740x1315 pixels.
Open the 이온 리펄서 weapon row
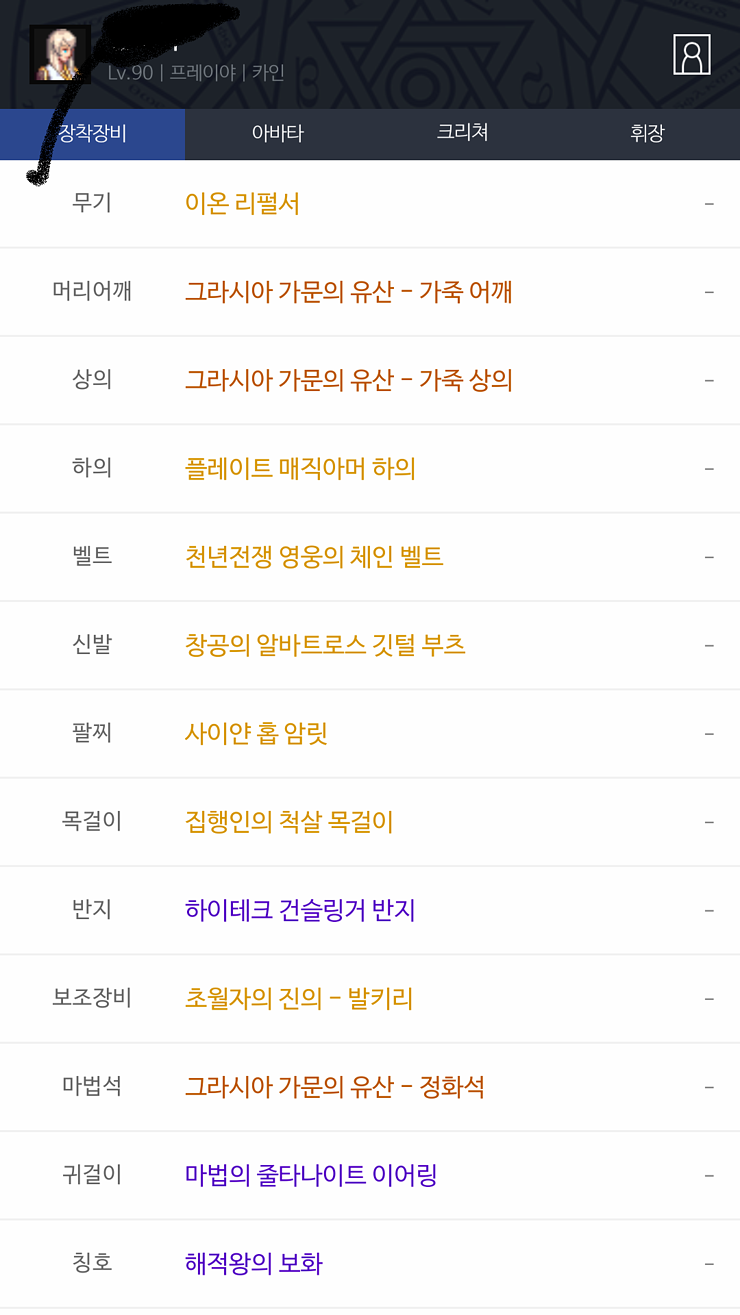pyautogui.click(x=370, y=204)
